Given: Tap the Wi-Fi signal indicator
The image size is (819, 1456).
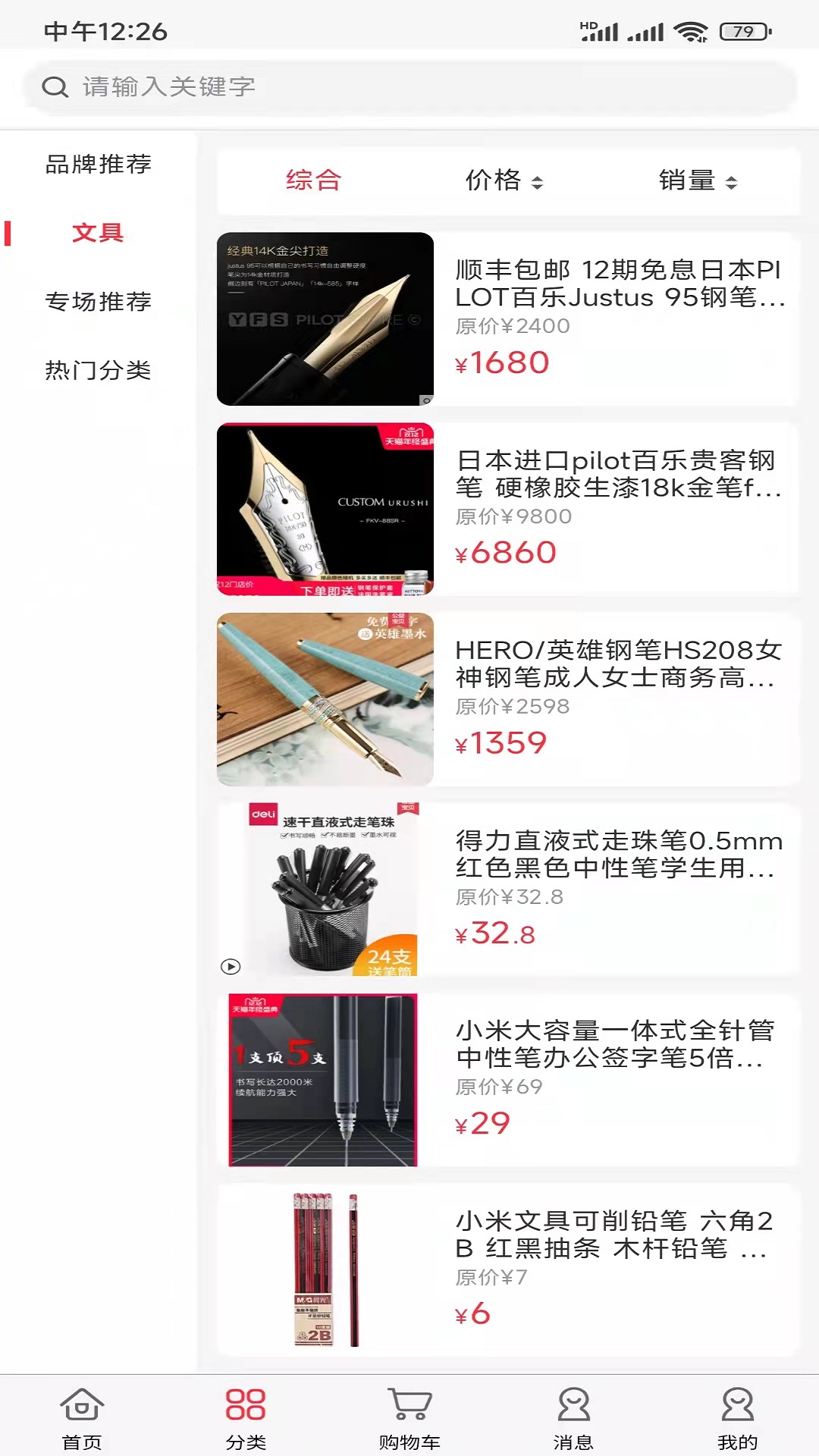Looking at the screenshot, I should 692,30.
